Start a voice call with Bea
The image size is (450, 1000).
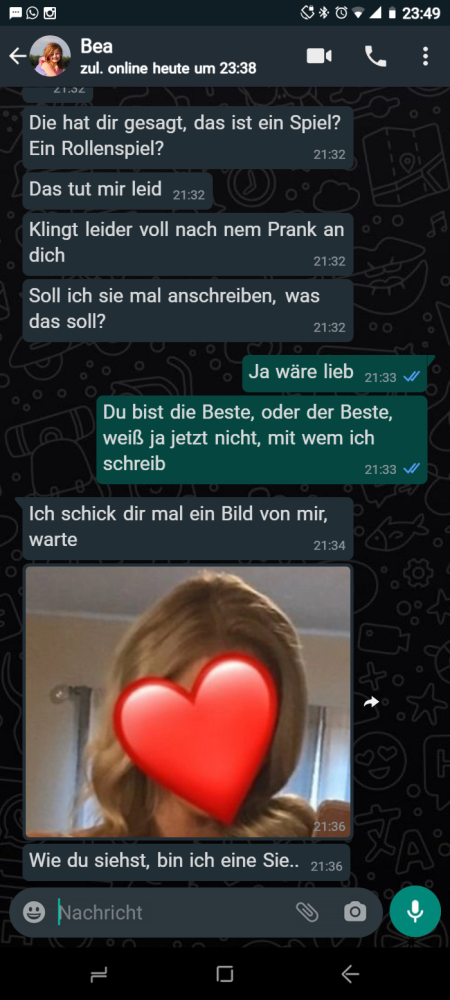375,56
